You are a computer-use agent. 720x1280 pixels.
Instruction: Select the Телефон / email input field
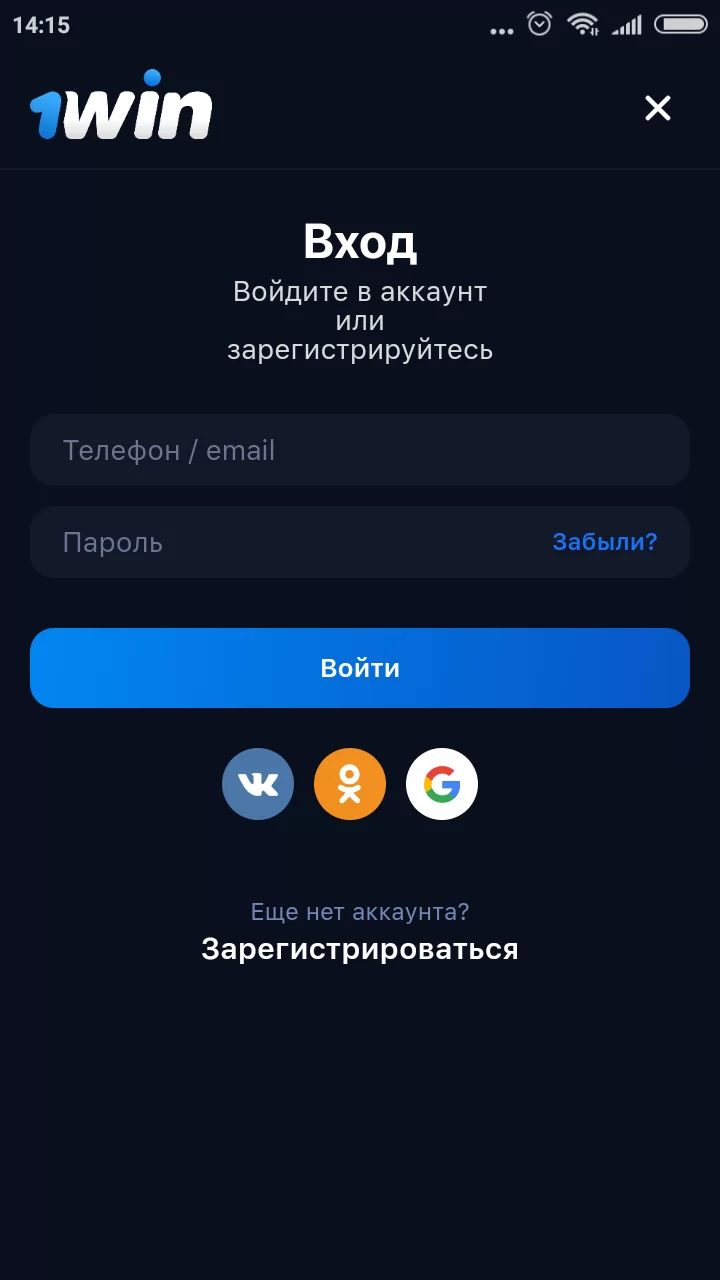click(x=360, y=450)
